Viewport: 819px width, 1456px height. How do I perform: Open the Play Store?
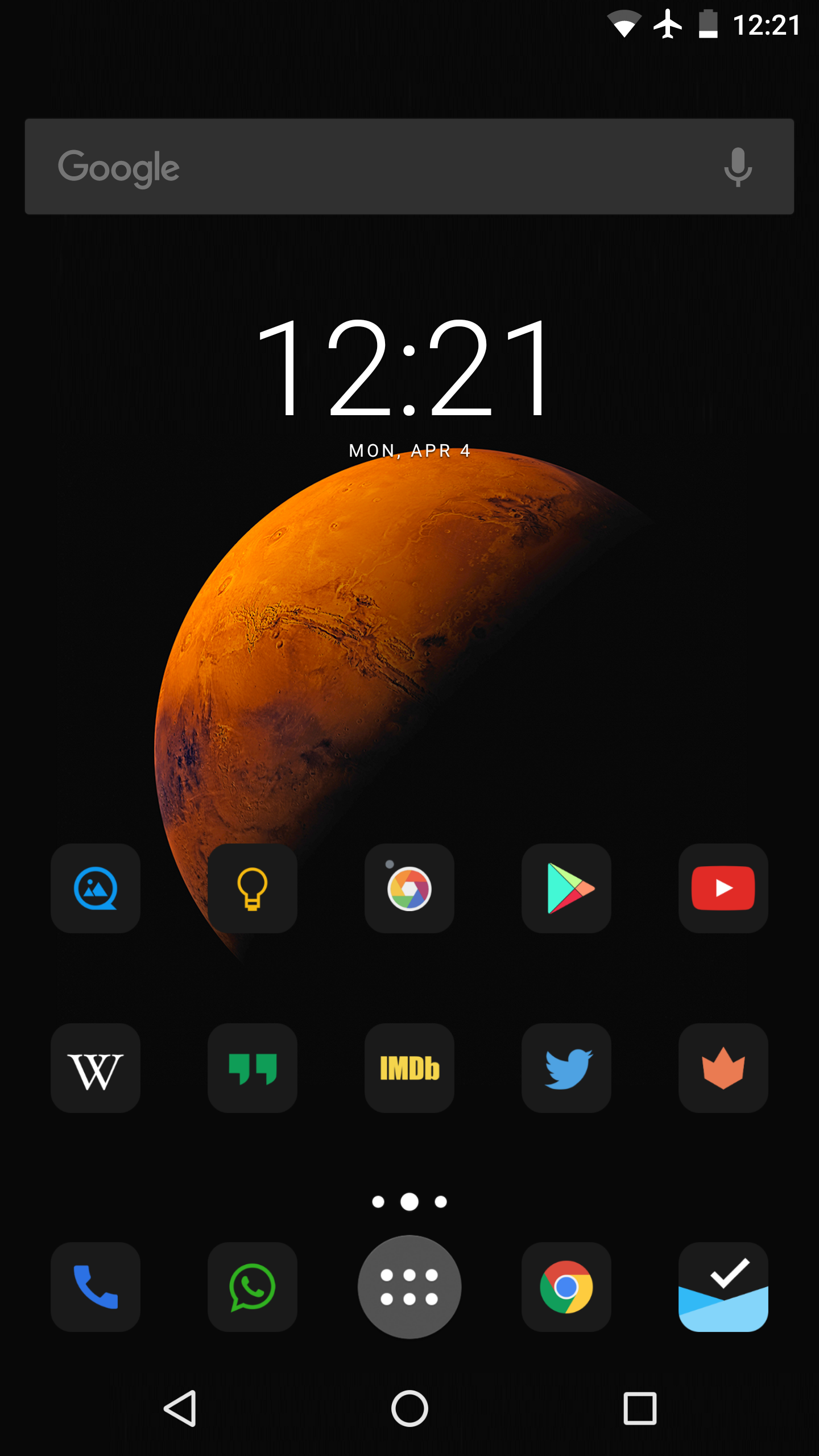tap(566, 888)
